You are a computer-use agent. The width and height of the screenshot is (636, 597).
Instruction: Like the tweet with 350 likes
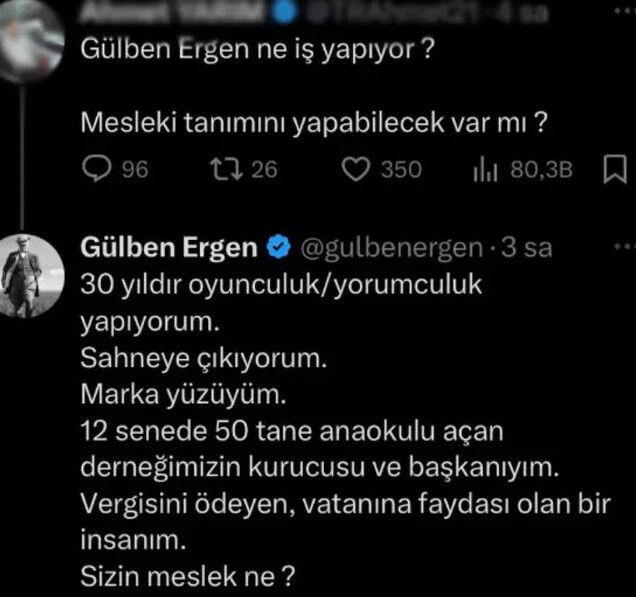357,170
